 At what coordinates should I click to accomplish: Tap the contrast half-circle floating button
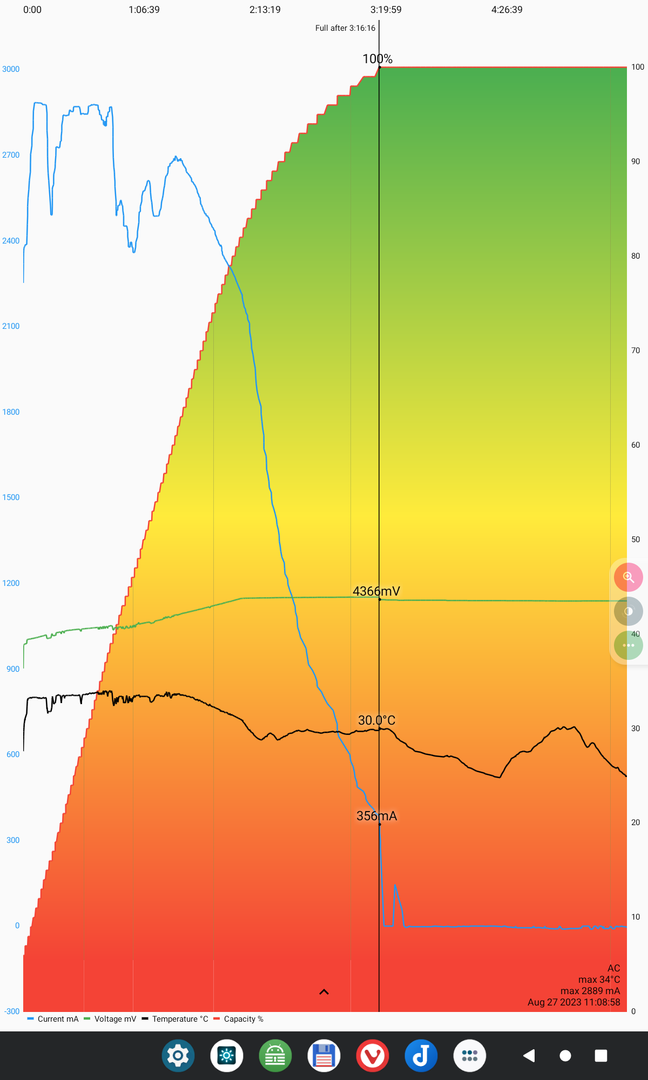628,611
